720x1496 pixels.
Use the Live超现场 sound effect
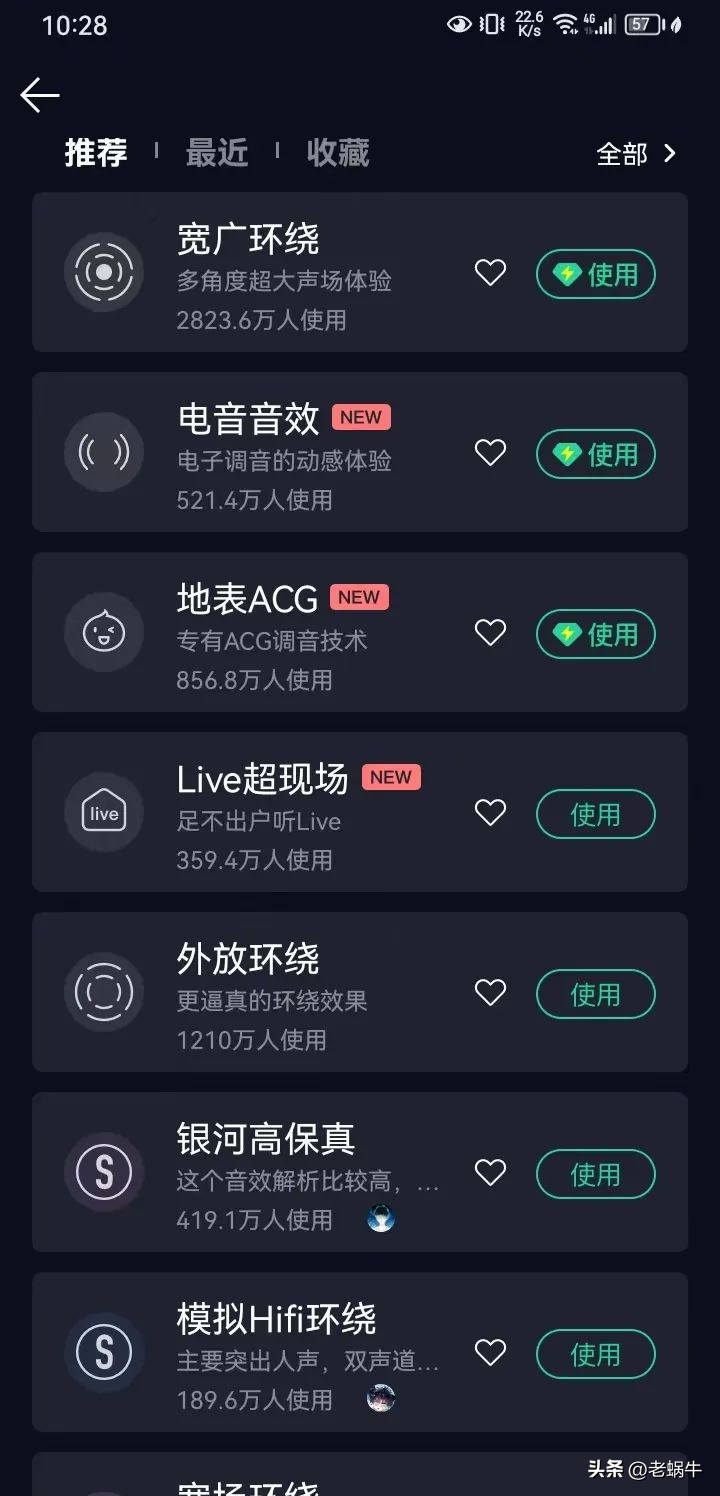coord(596,814)
